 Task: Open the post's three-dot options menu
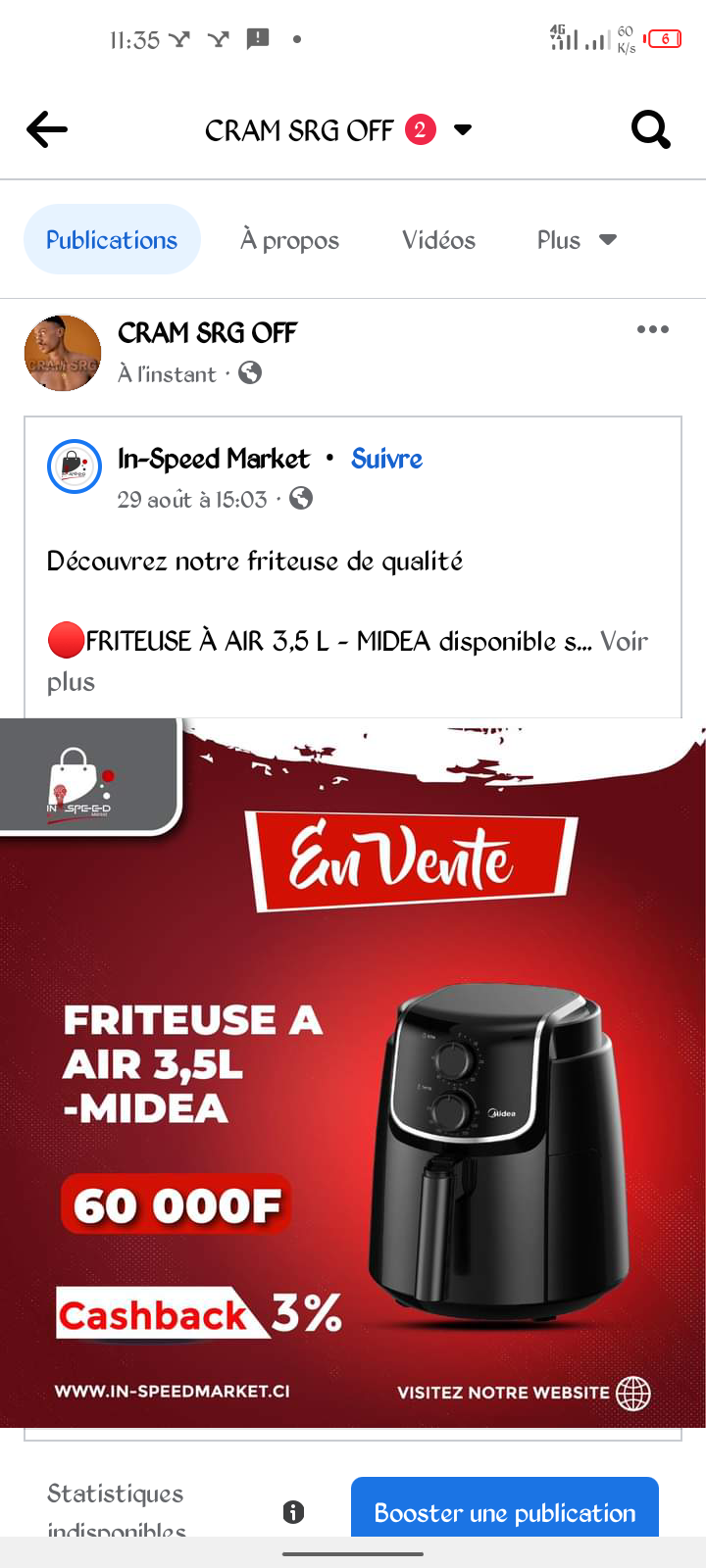(x=652, y=329)
